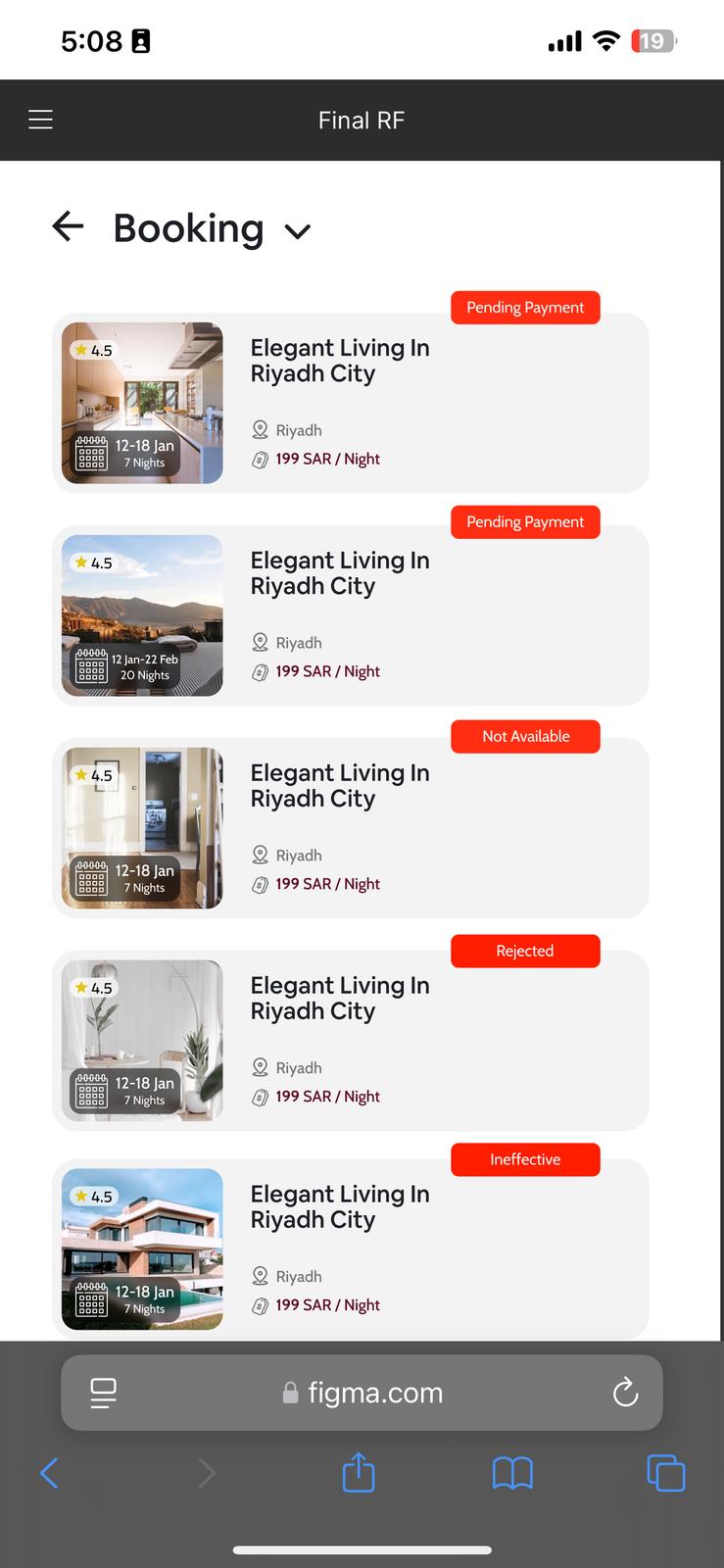Open the Not Available booking card
Screen dimensions: 724x1568
(x=350, y=828)
